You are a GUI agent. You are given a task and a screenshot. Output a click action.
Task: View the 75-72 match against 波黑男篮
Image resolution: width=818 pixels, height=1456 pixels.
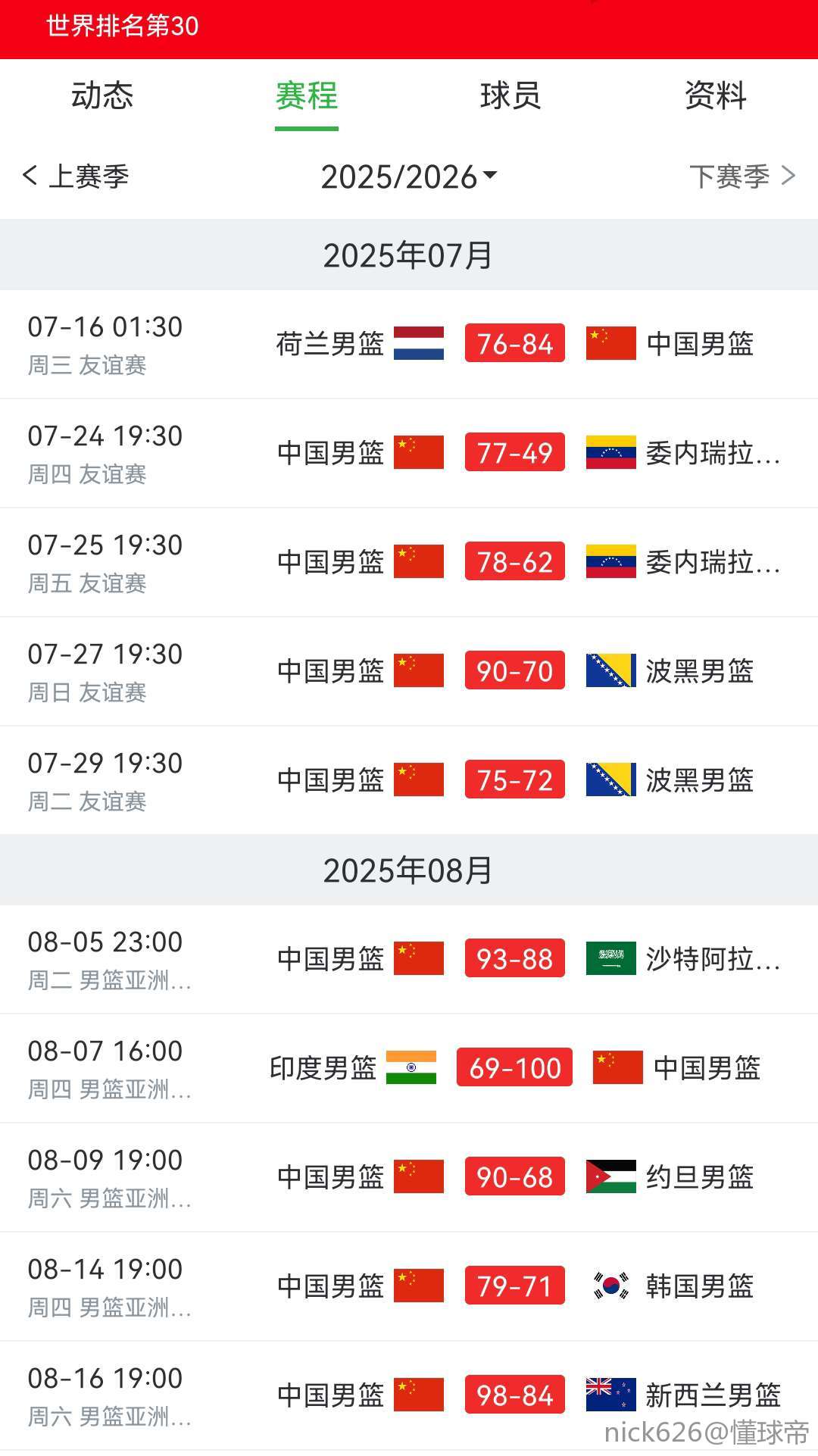pos(409,781)
